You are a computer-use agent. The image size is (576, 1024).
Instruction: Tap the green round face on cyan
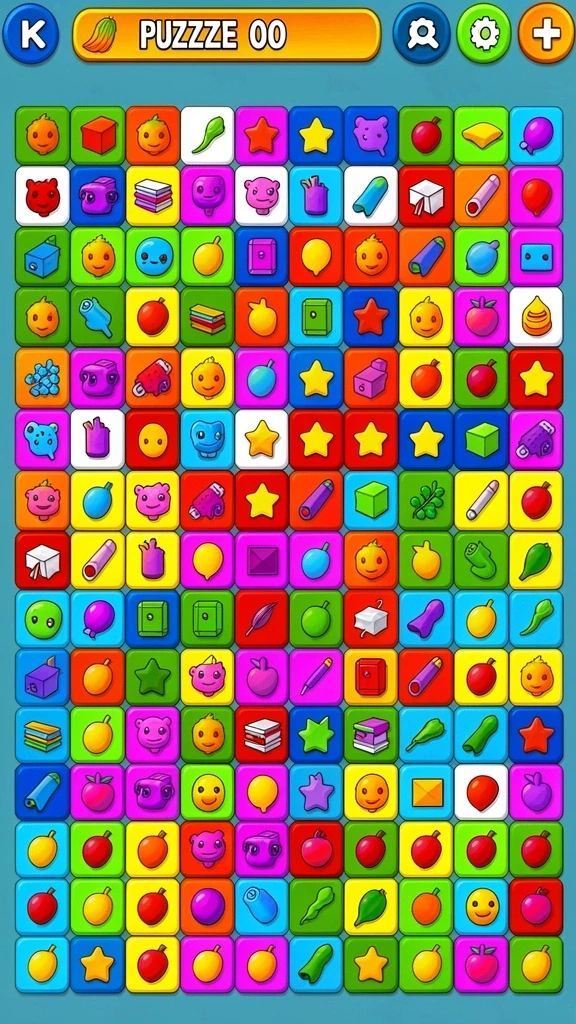[x=42, y=619]
